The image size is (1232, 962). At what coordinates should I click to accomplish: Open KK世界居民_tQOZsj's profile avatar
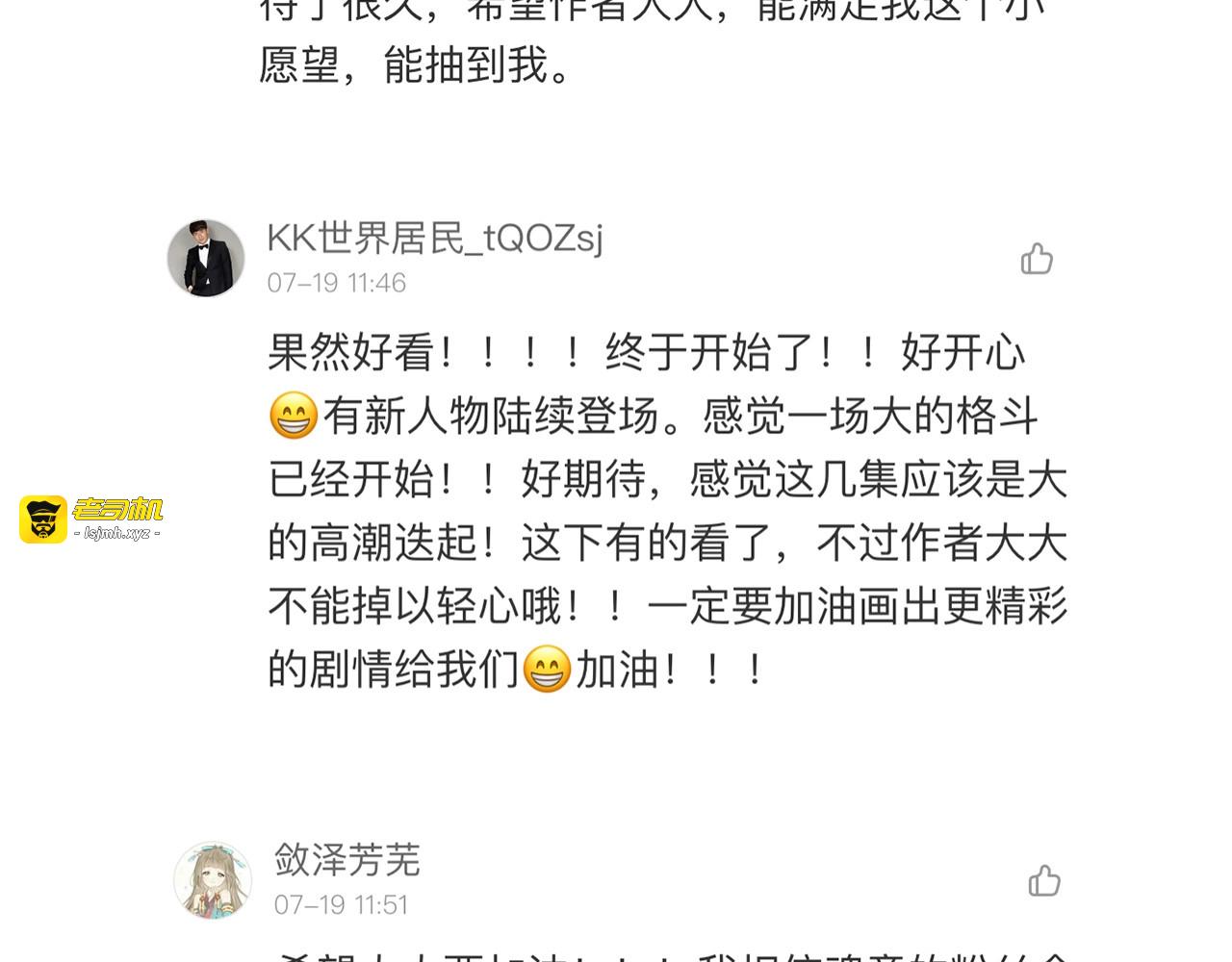tap(206, 258)
